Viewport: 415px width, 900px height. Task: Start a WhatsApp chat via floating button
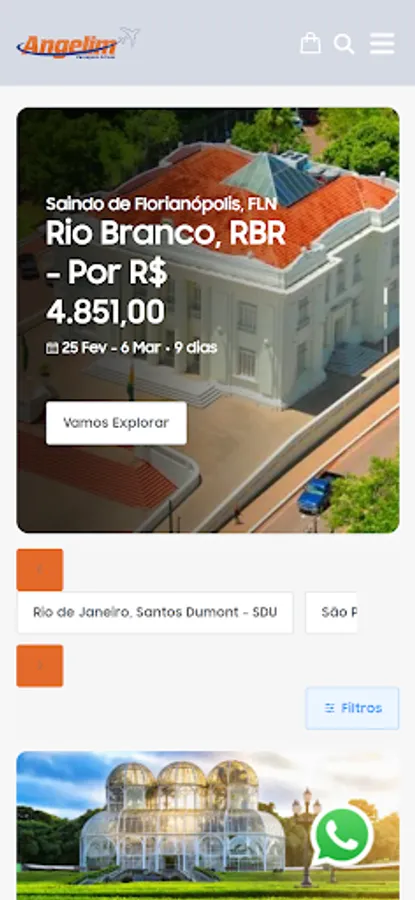coord(342,836)
